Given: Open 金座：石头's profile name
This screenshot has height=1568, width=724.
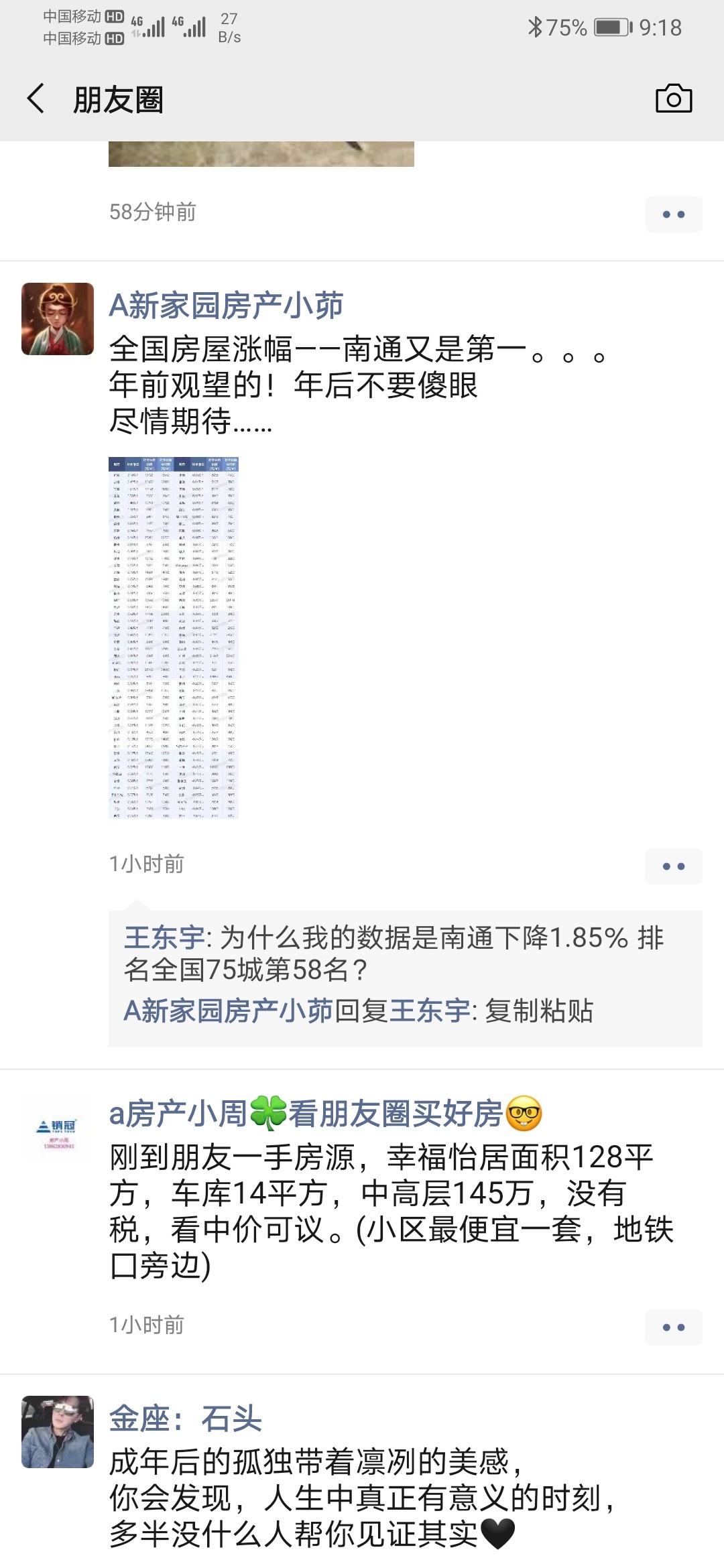Looking at the screenshot, I should coord(186,1419).
